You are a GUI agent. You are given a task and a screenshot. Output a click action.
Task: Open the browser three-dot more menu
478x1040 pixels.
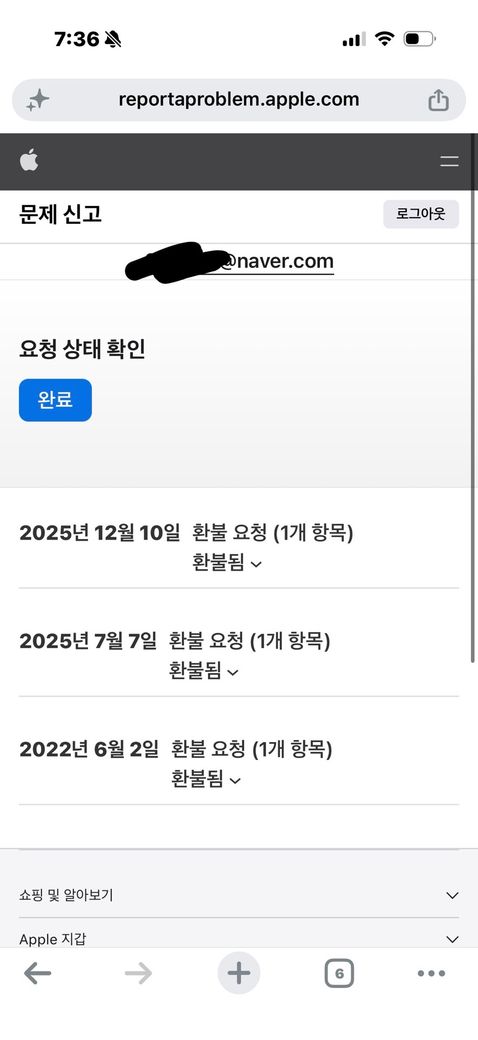432,974
